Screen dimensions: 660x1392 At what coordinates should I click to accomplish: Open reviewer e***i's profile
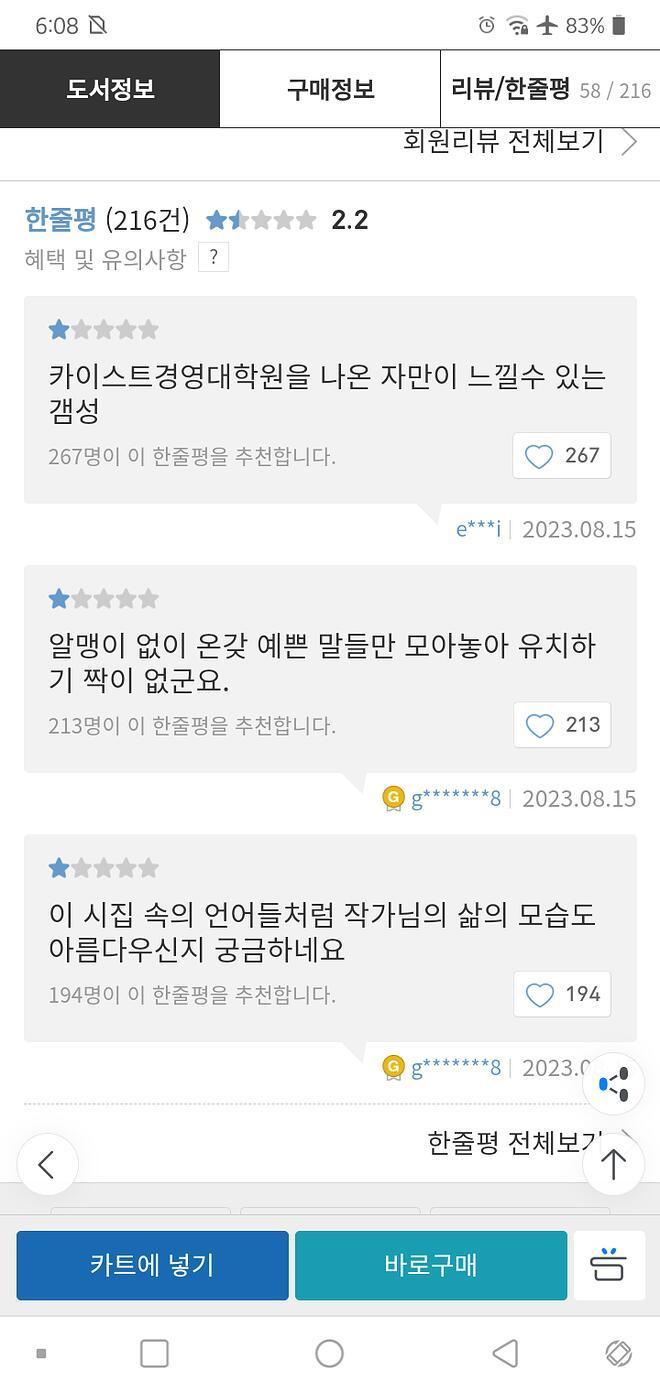point(479,529)
